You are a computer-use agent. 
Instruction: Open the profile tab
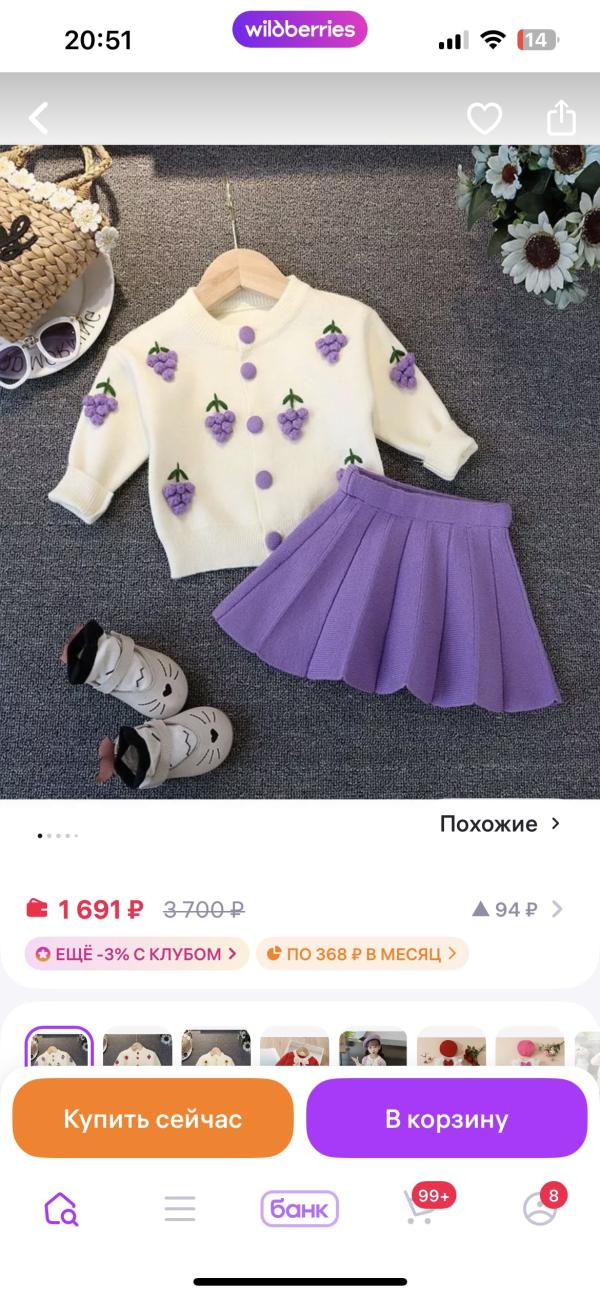tap(541, 1205)
